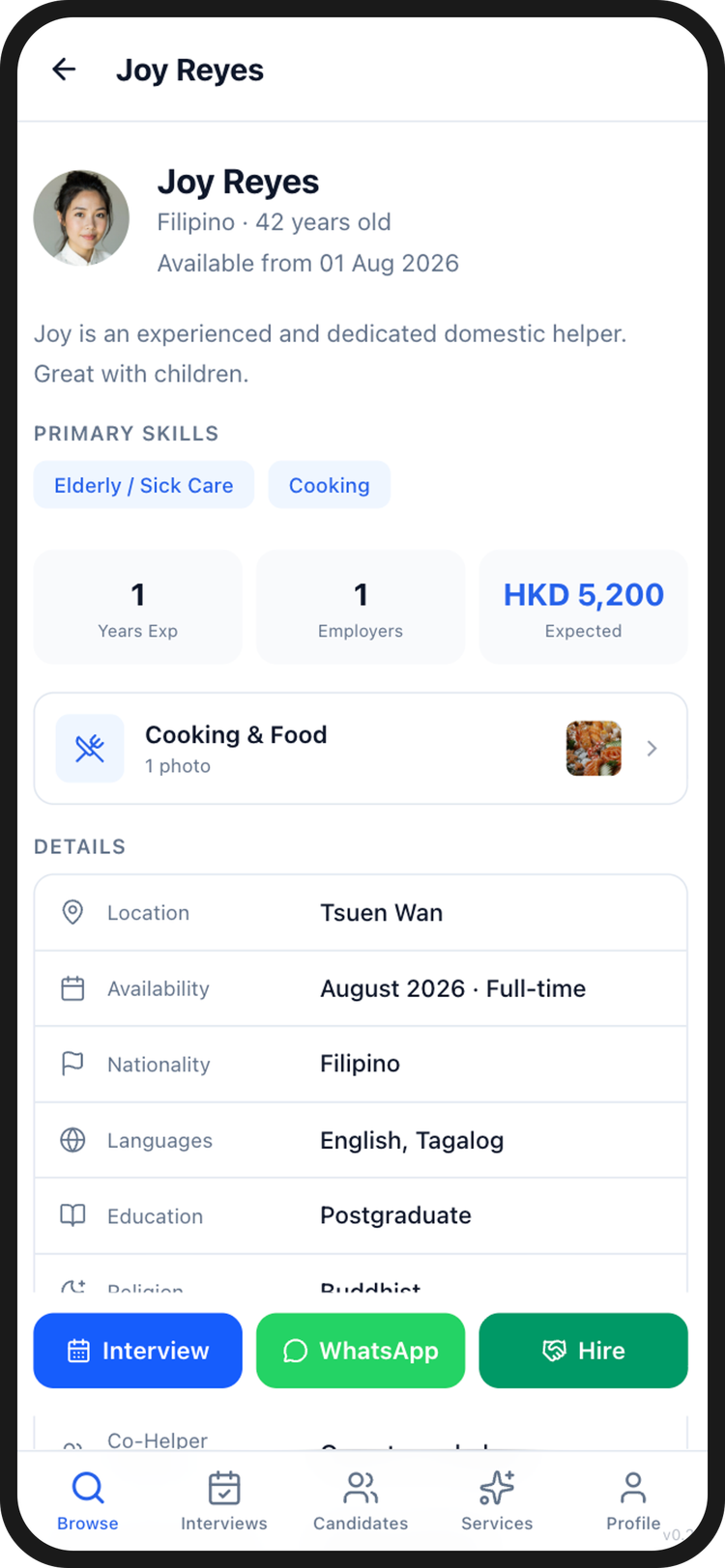Tap the calendar icon next to Availability

[x=72, y=988]
